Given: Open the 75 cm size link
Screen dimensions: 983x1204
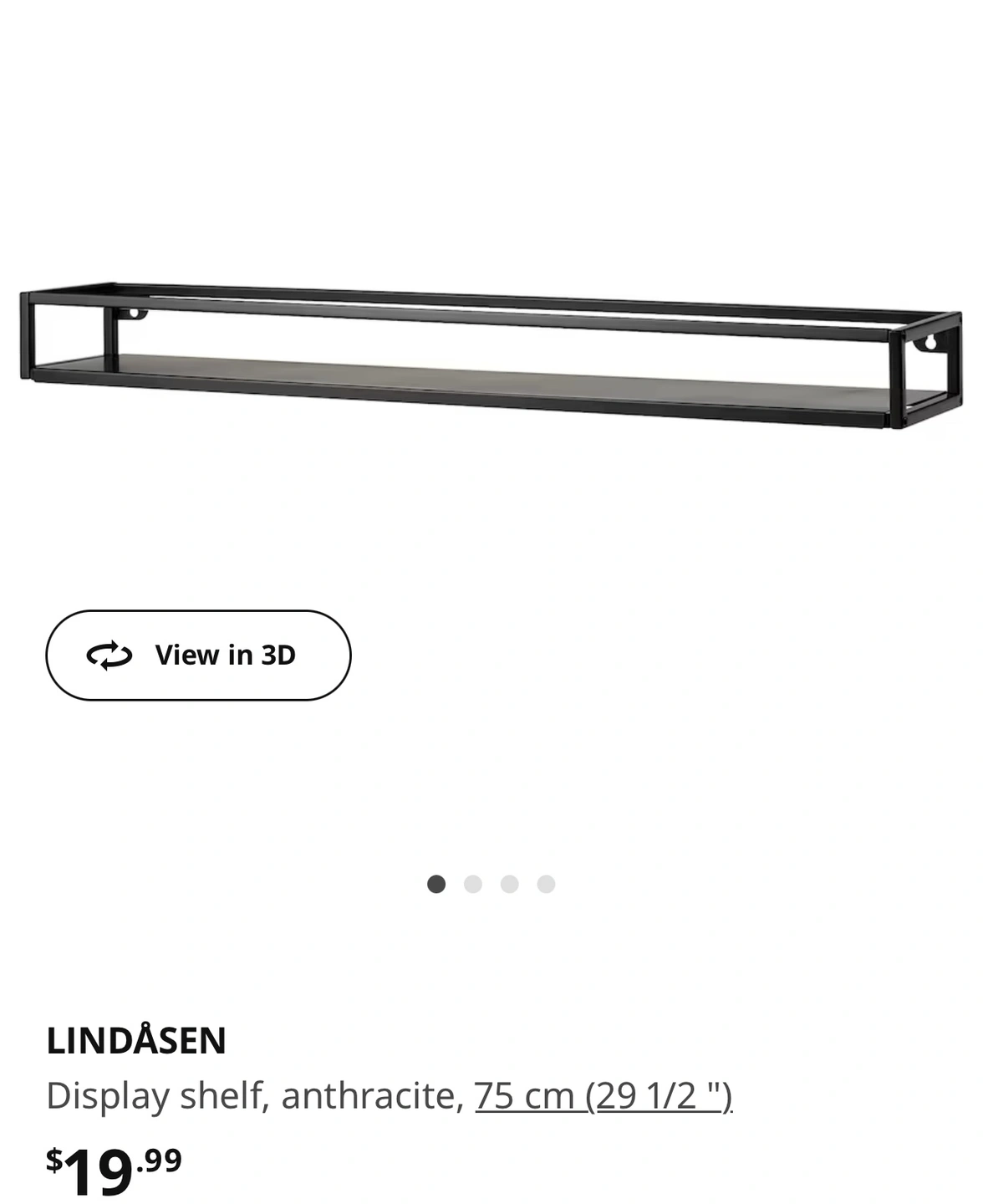Looking at the screenshot, I should click(603, 1095).
